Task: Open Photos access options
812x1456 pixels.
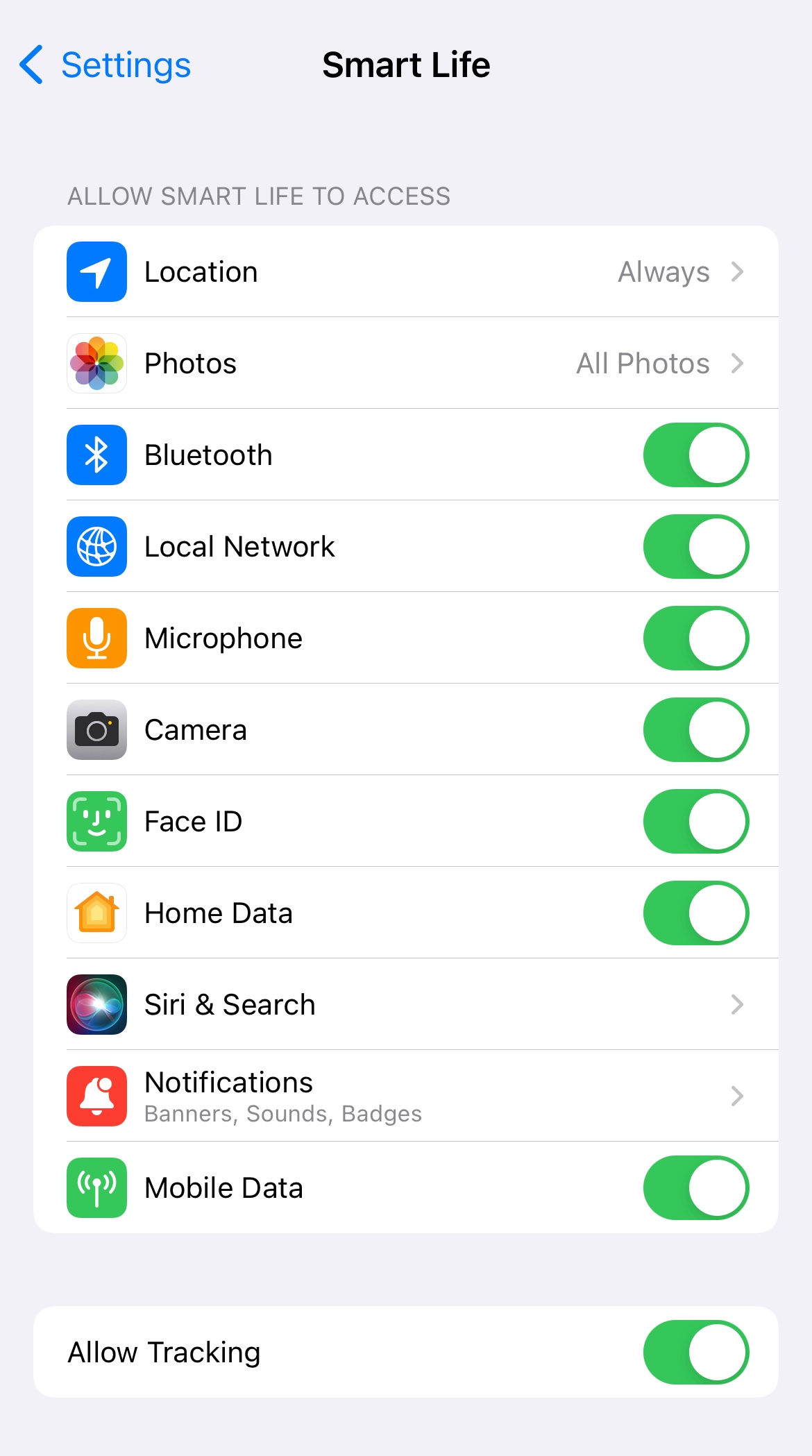Action: (406, 364)
